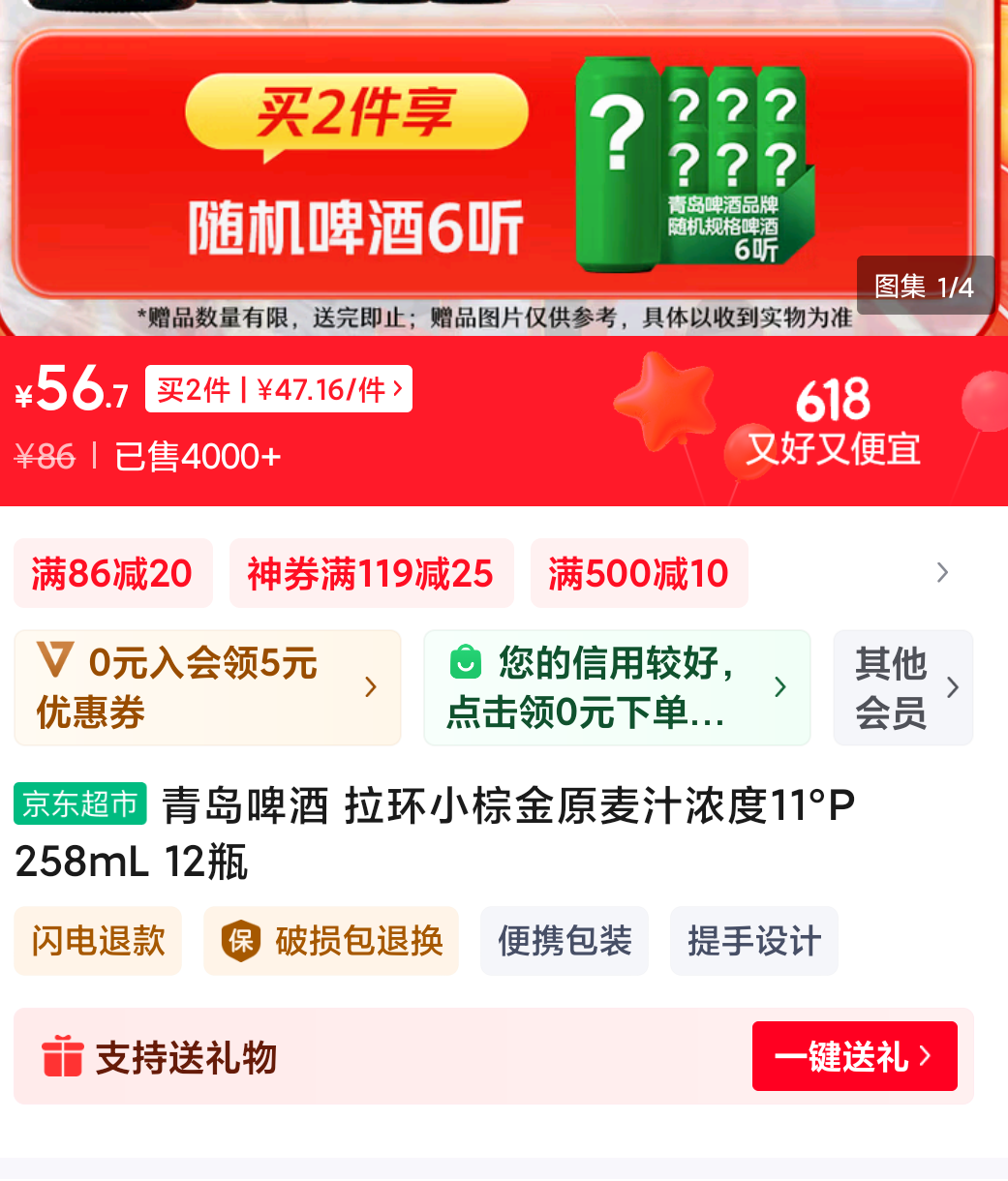
Task: Tap the 满86减20 coupon chip
Action: pyautogui.click(x=112, y=573)
